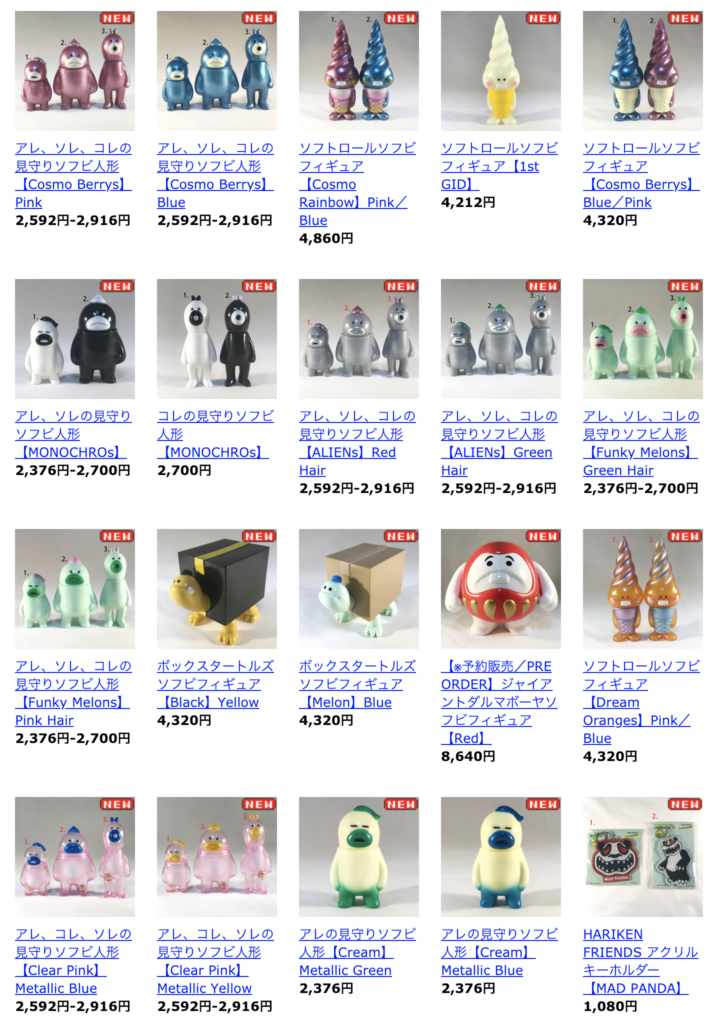Screen dimensions: 716x1024
Task: Open Cosmo Berrys Blue/Pink soft roll link
Action: (x=641, y=185)
